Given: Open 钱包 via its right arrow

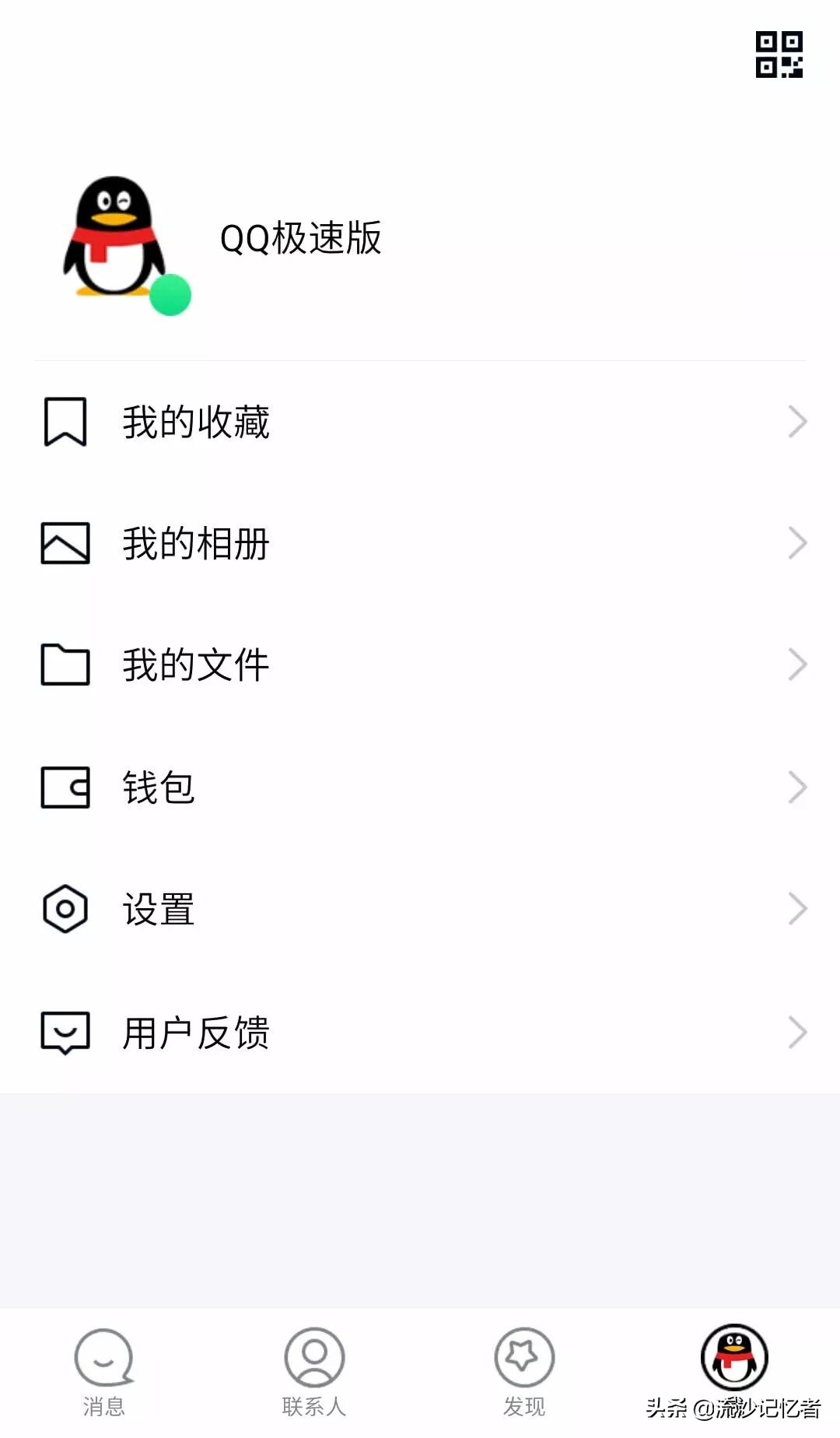Looking at the screenshot, I should pos(798,787).
